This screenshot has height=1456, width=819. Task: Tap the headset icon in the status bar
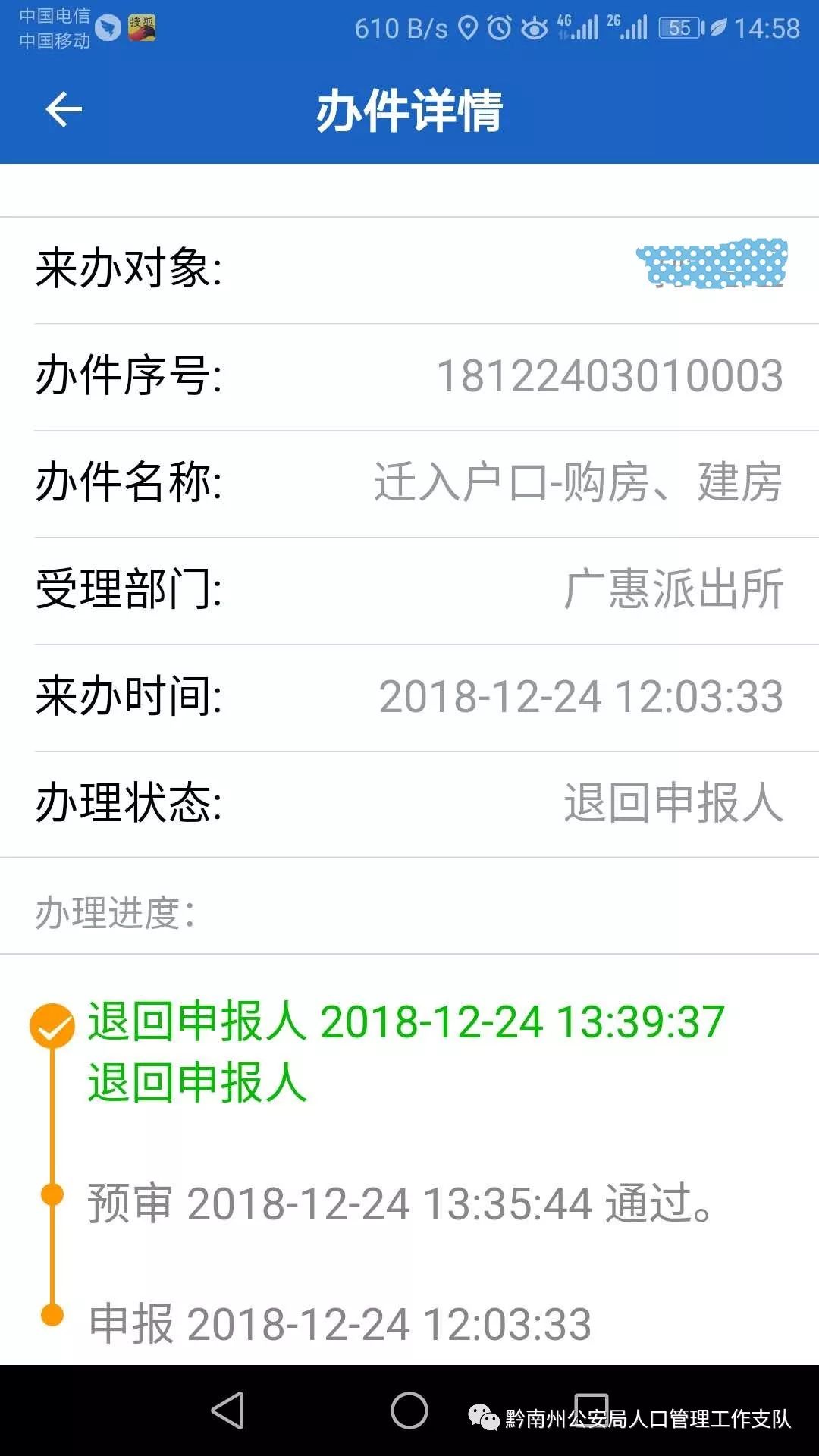(x=534, y=26)
